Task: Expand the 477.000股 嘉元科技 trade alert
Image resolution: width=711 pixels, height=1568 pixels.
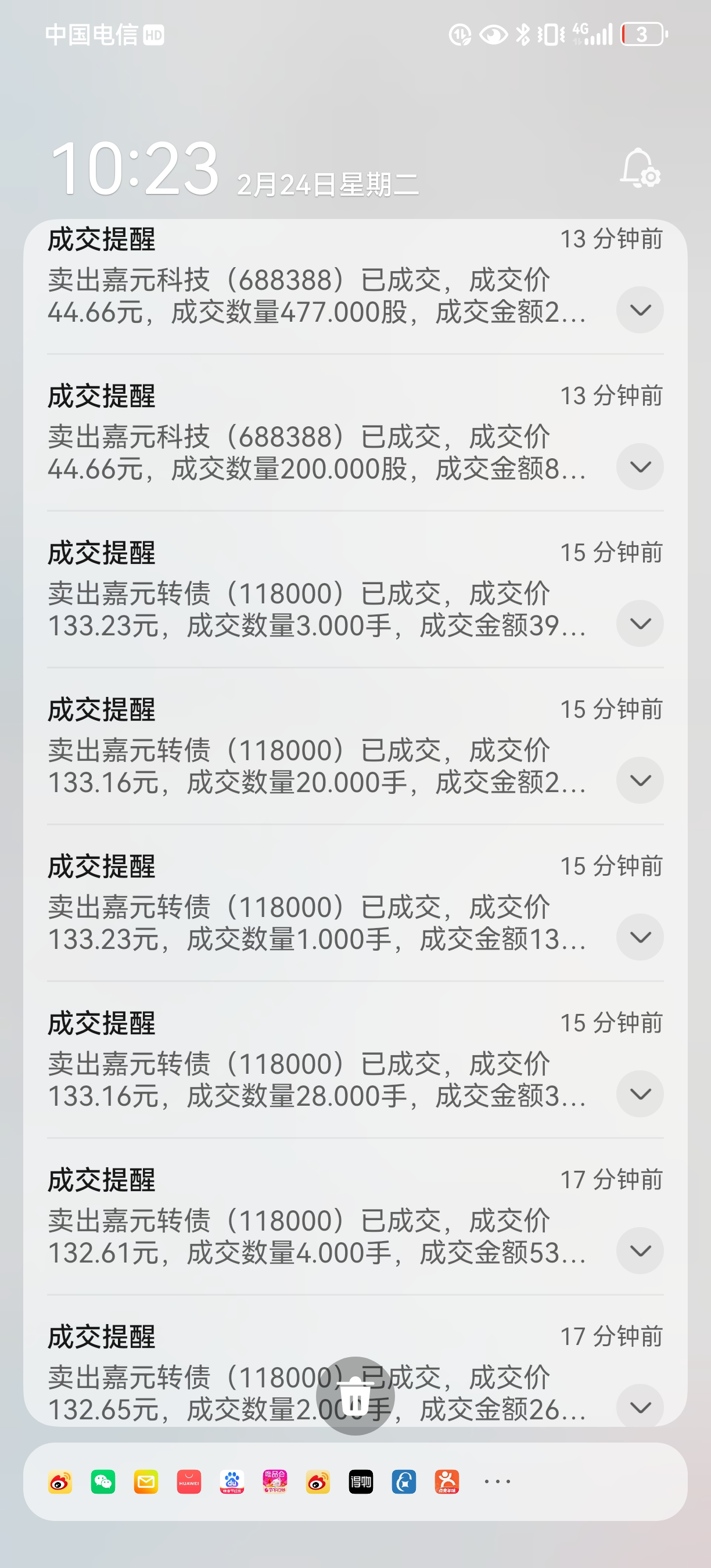Action: (640, 310)
